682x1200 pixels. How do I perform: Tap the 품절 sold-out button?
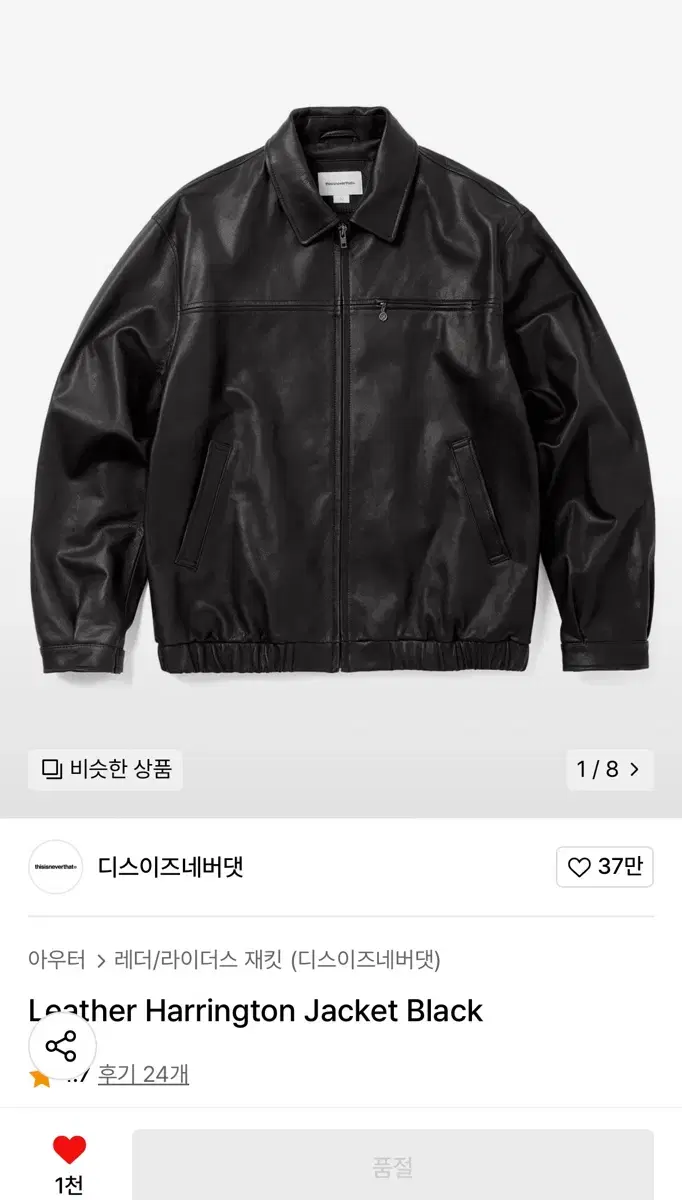tap(392, 1166)
